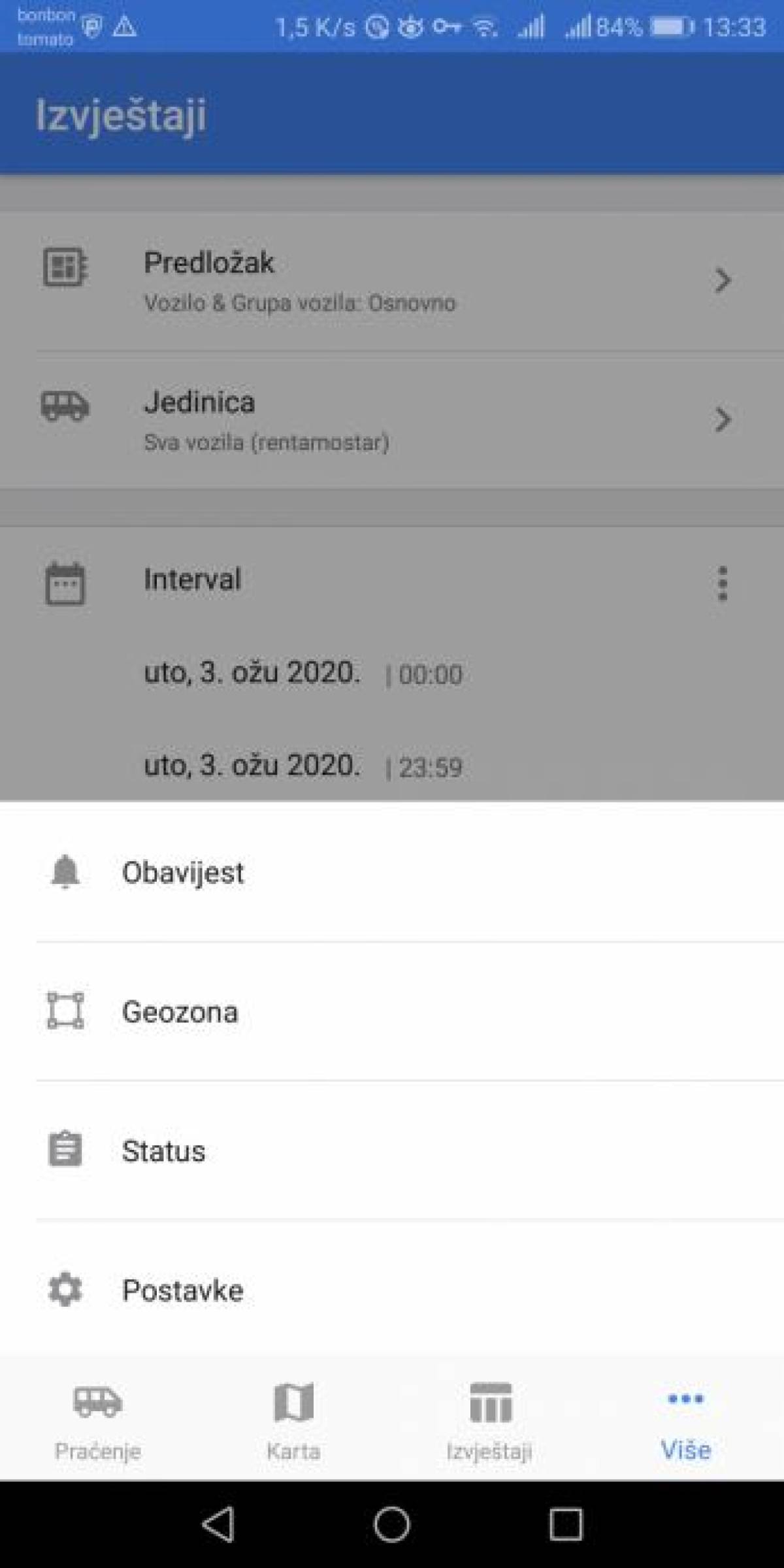Open the Interval three-dot menu

pos(723,583)
